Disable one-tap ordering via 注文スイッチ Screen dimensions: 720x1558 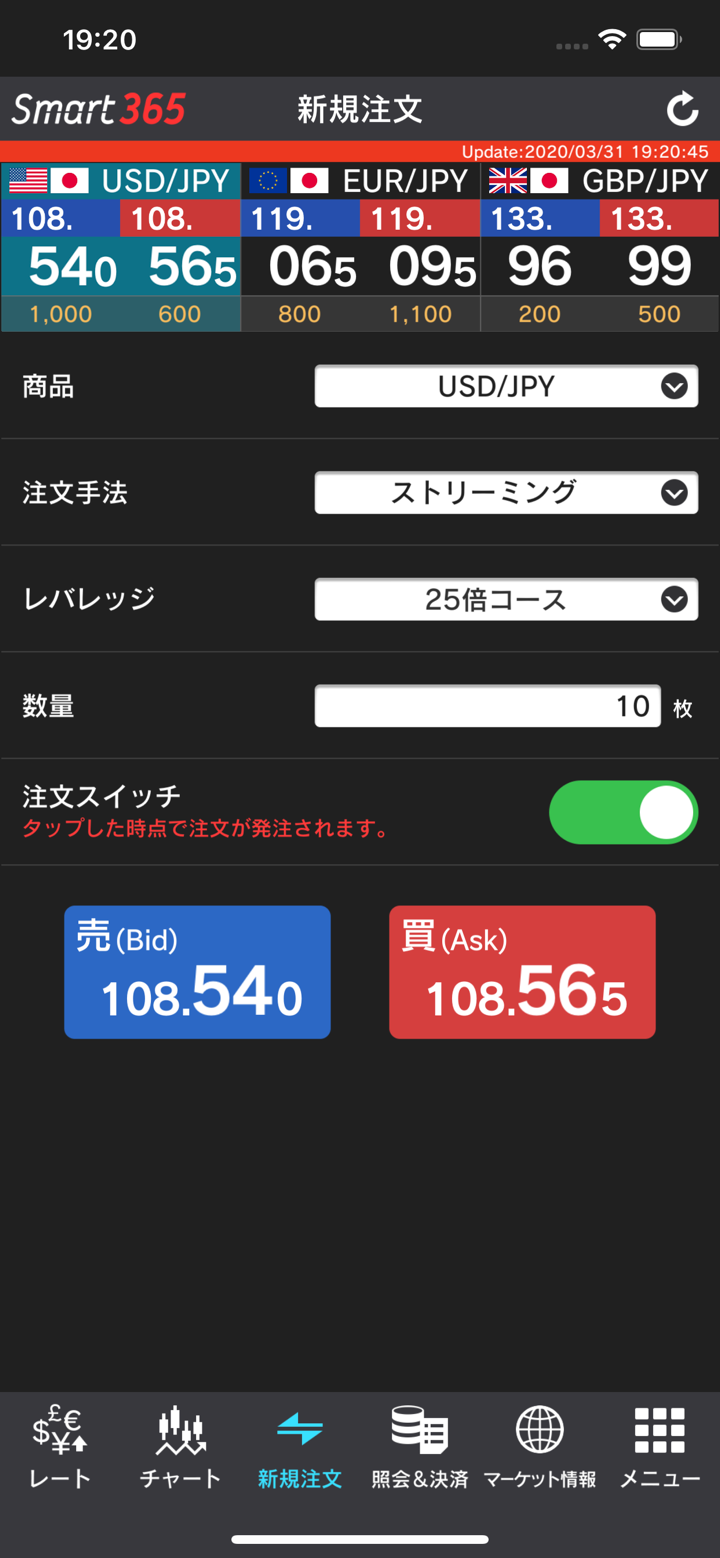[x=623, y=813]
